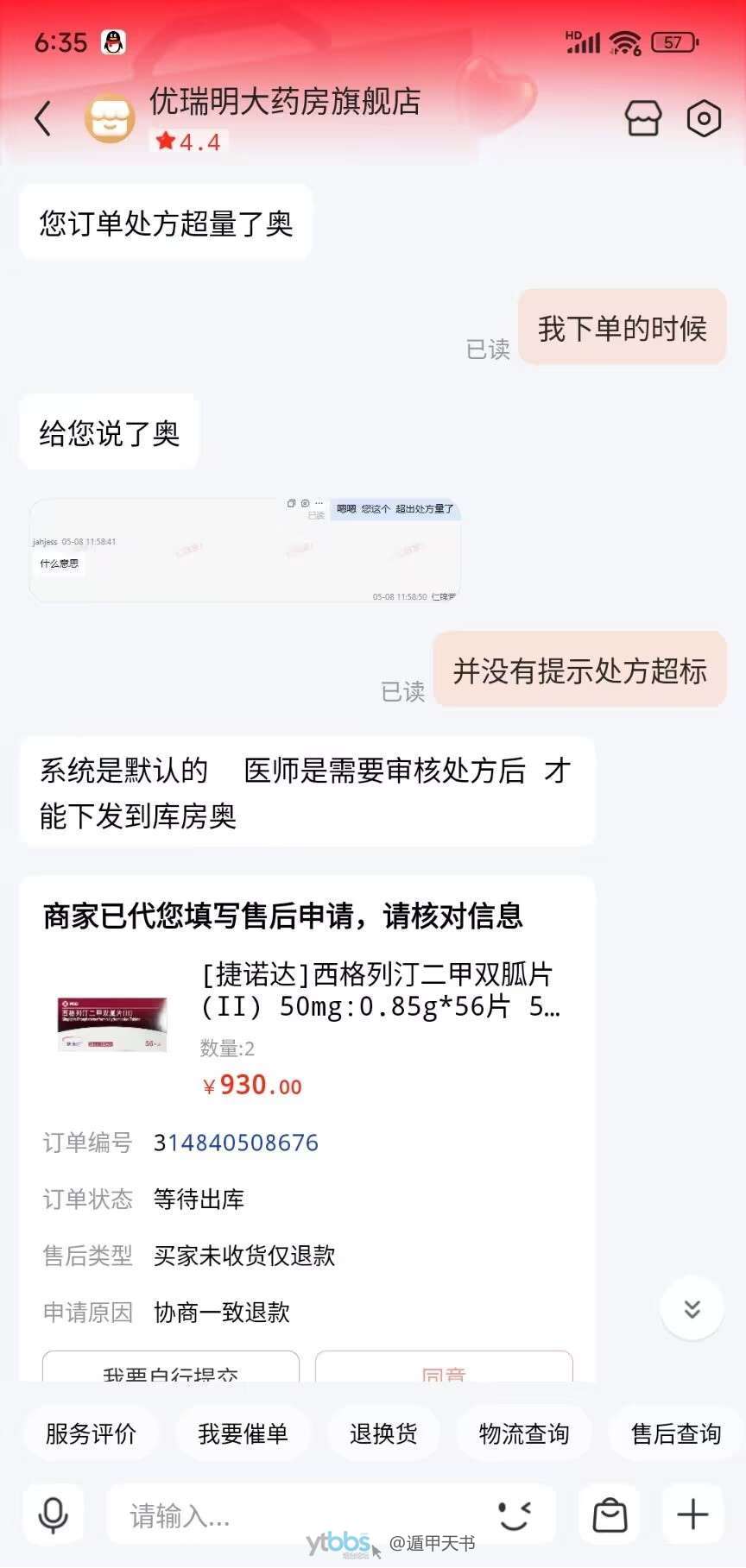Viewport: 746px width, 1568px height.
Task: Select the 服务评价 chip
Action: pos(91,1433)
